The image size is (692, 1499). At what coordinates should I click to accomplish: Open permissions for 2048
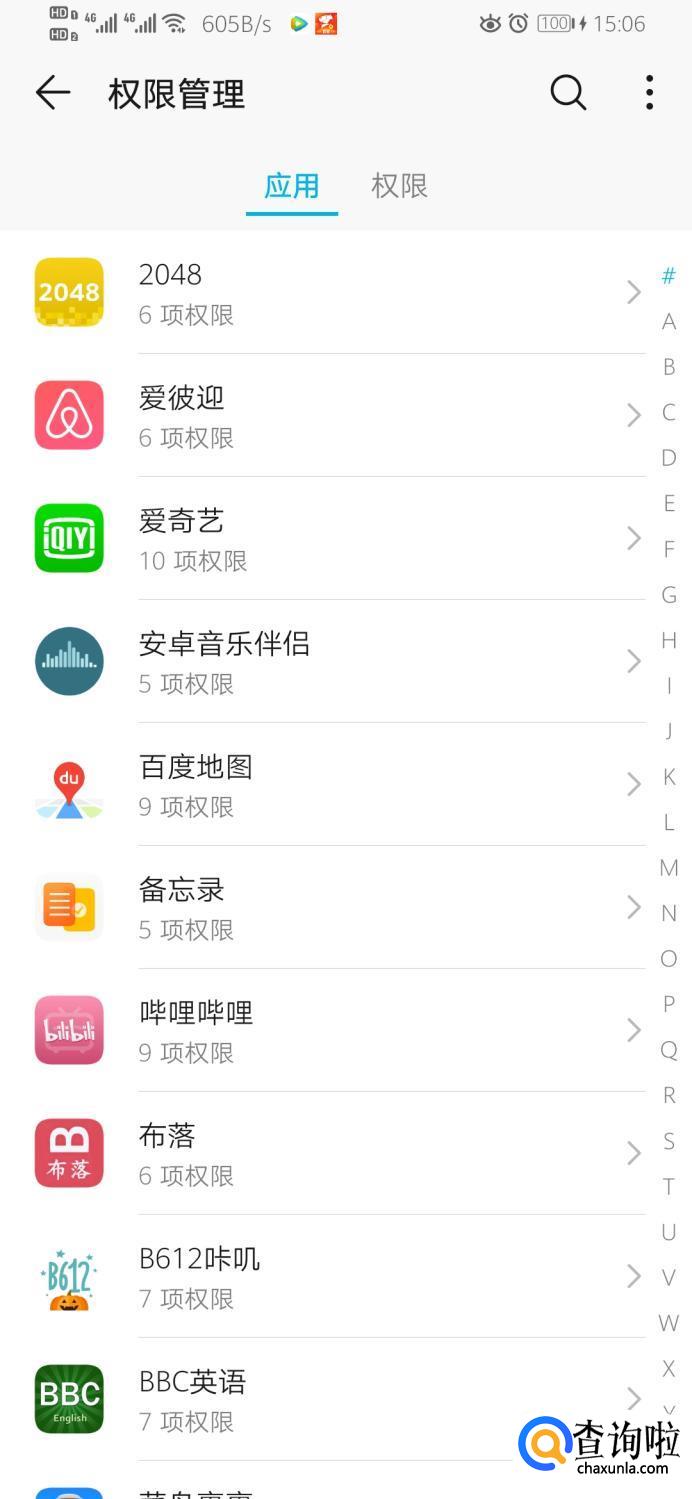click(340, 292)
